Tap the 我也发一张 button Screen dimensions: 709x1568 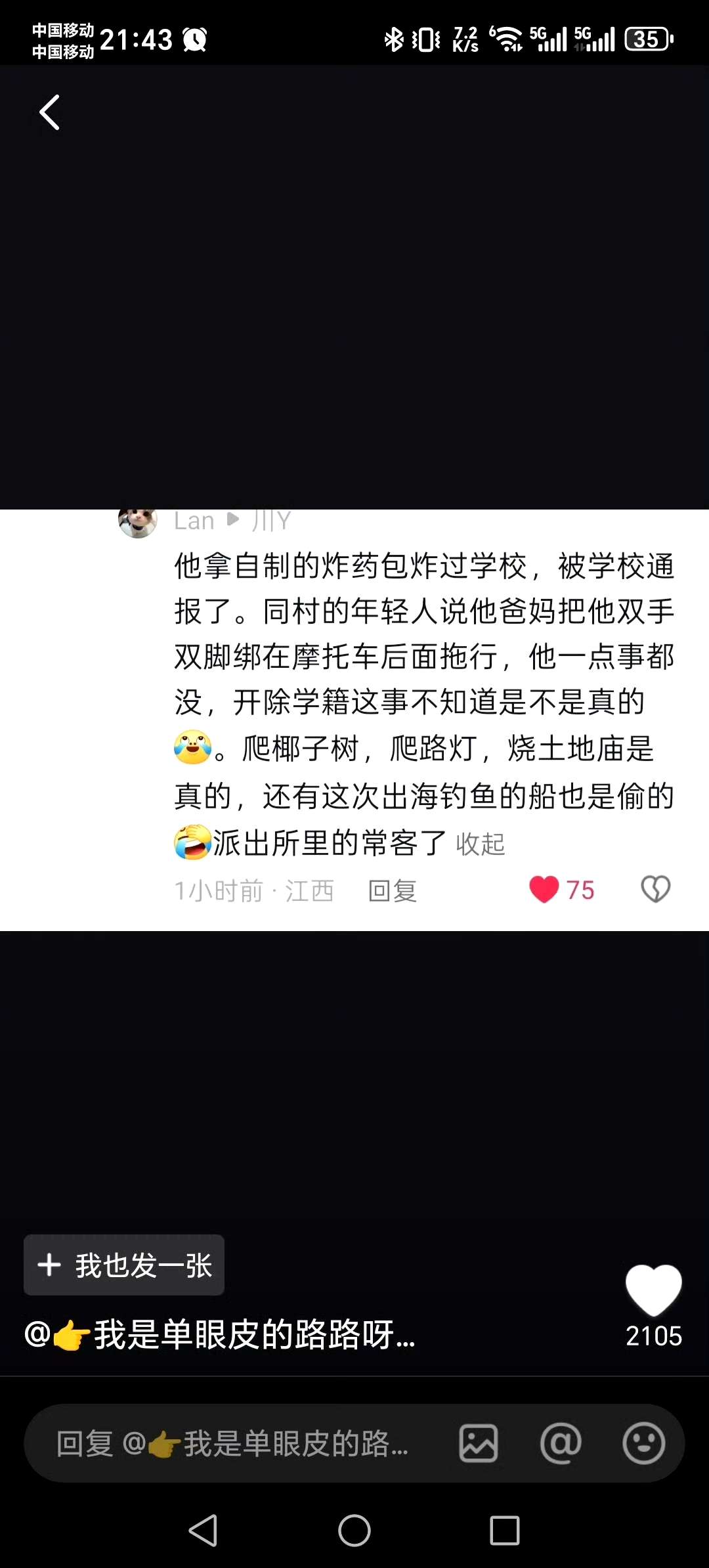124,1265
